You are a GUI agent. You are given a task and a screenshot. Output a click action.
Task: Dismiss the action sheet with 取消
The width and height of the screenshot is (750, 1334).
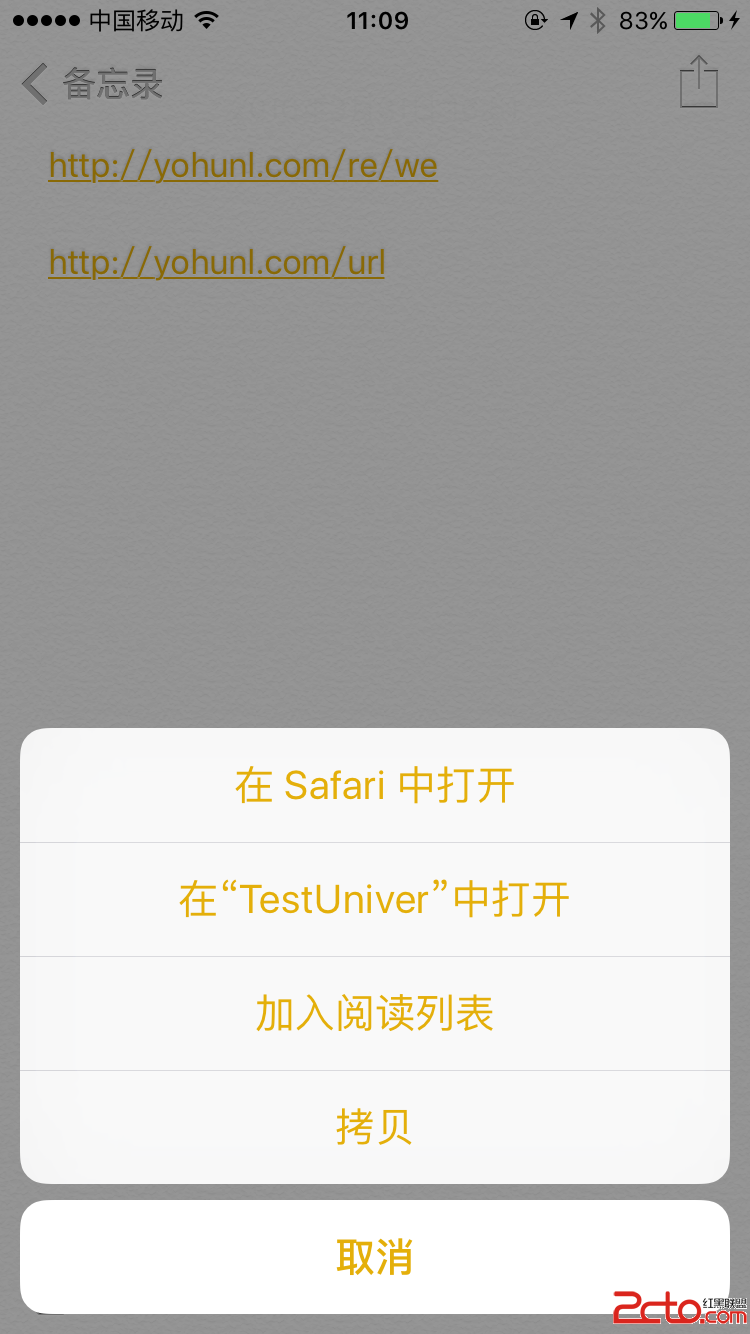point(375,1257)
